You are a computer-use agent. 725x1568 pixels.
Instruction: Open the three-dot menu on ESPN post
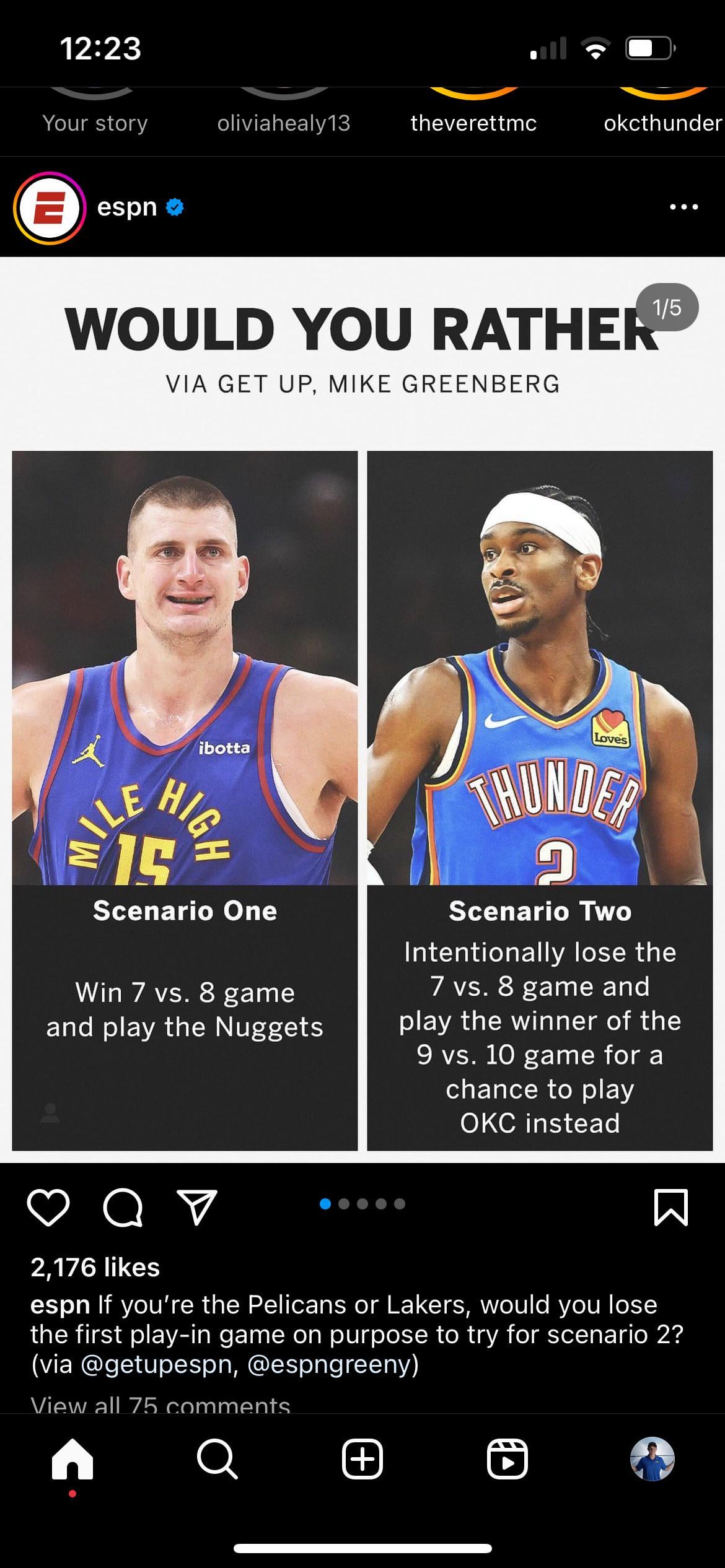point(684,207)
